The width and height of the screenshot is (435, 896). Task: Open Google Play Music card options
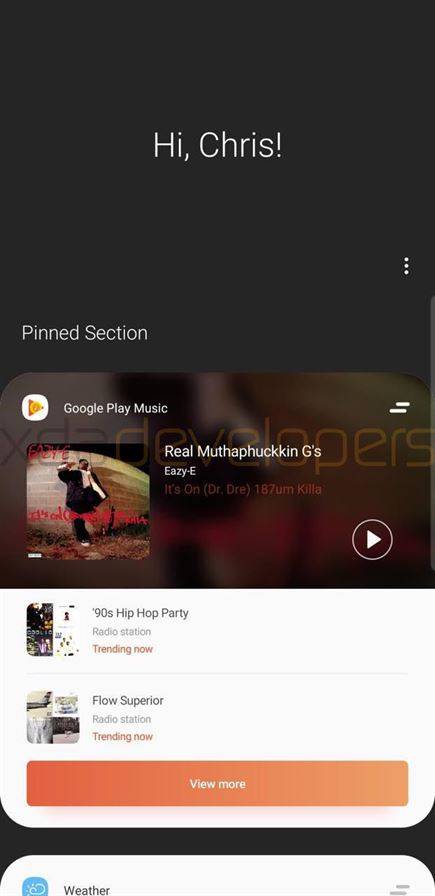pyautogui.click(x=400, y=408)
